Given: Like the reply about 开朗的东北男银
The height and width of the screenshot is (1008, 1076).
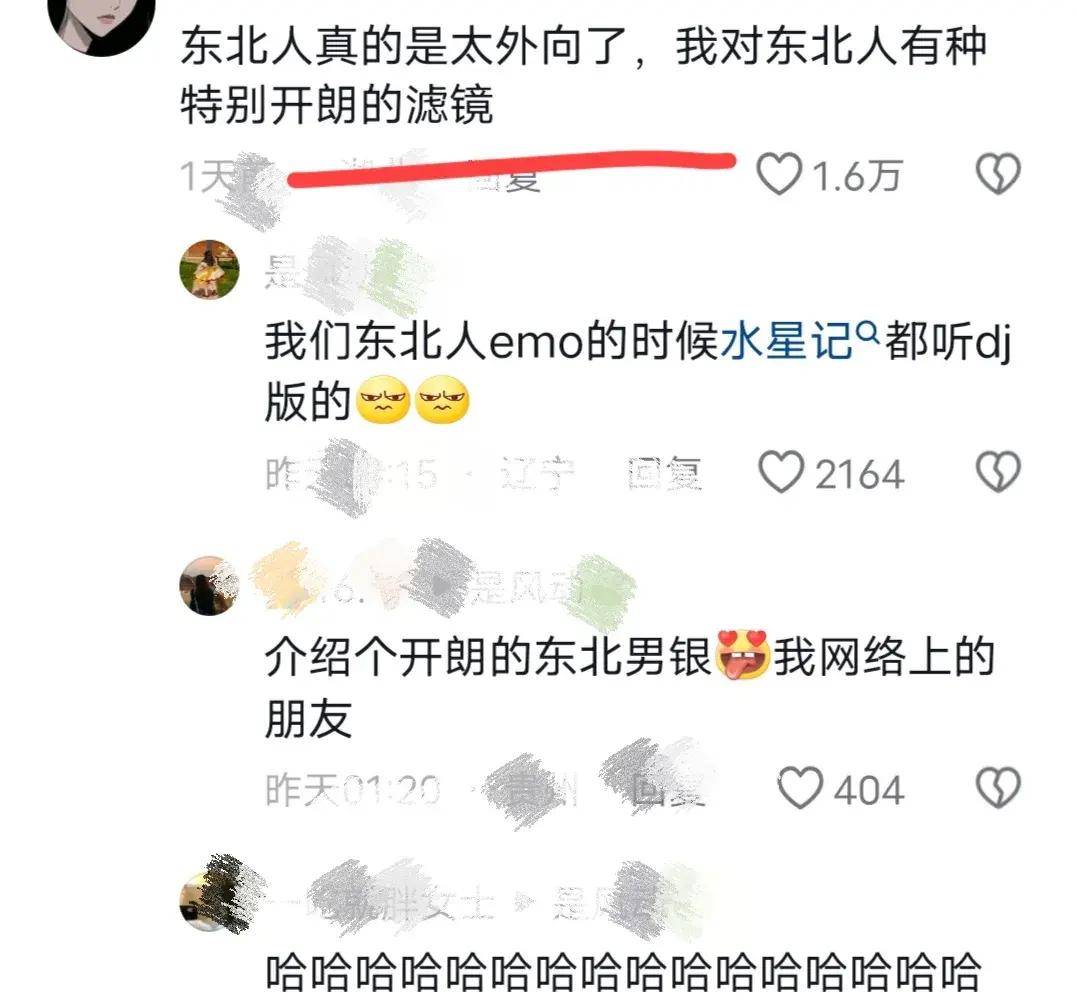Looking at the screenshot, I should (x=799, y=788).
